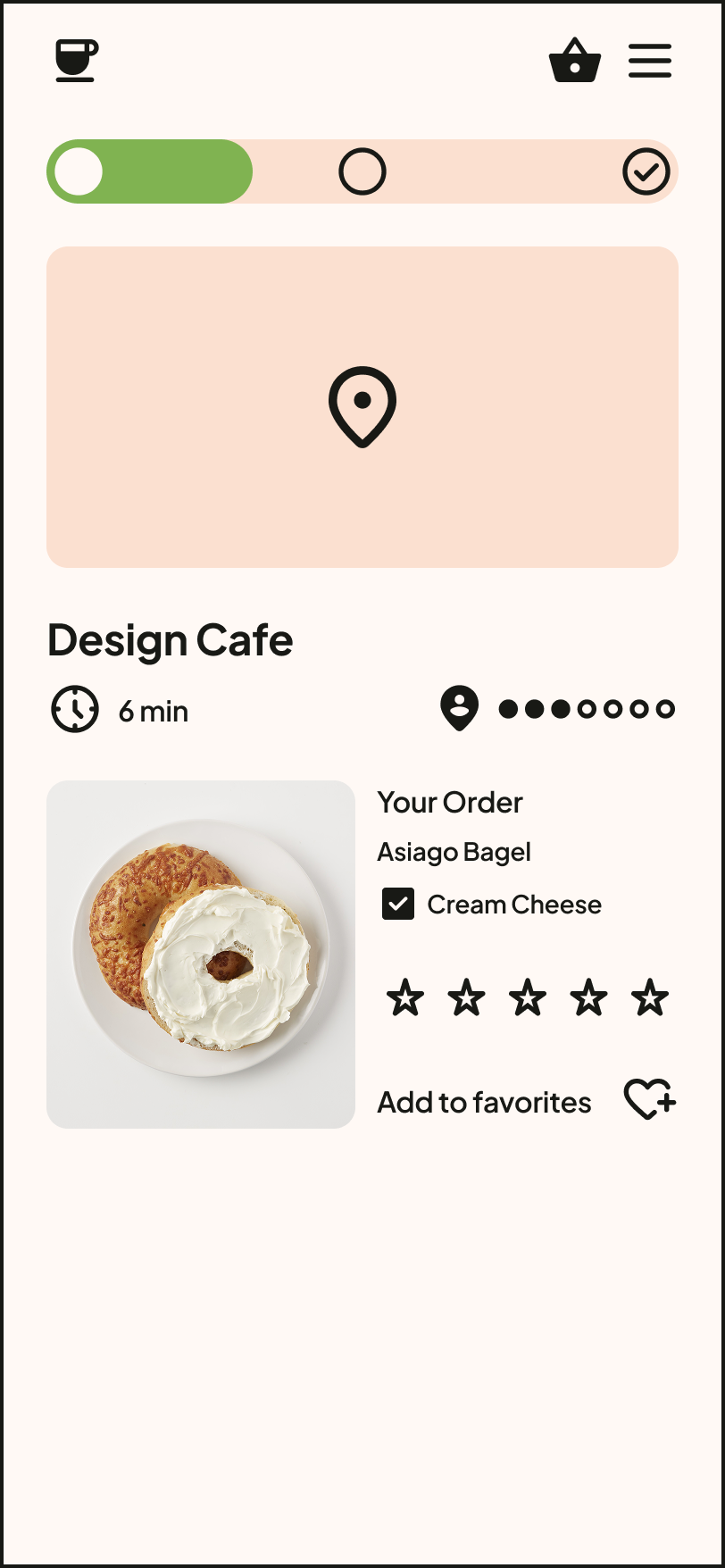This screenshot has height=1568, width=725.
Task: Add order to favorites with heart icon
Action: point(650,1099)
